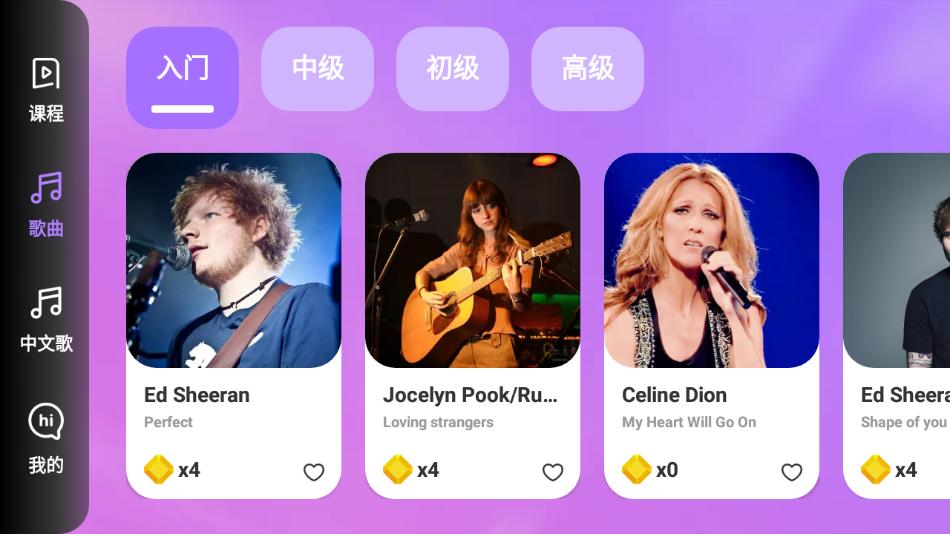Image resolution: width=950 pixels, height=534 pixels.
Task: Show 高级 level songs
Action: click(587, 69)
